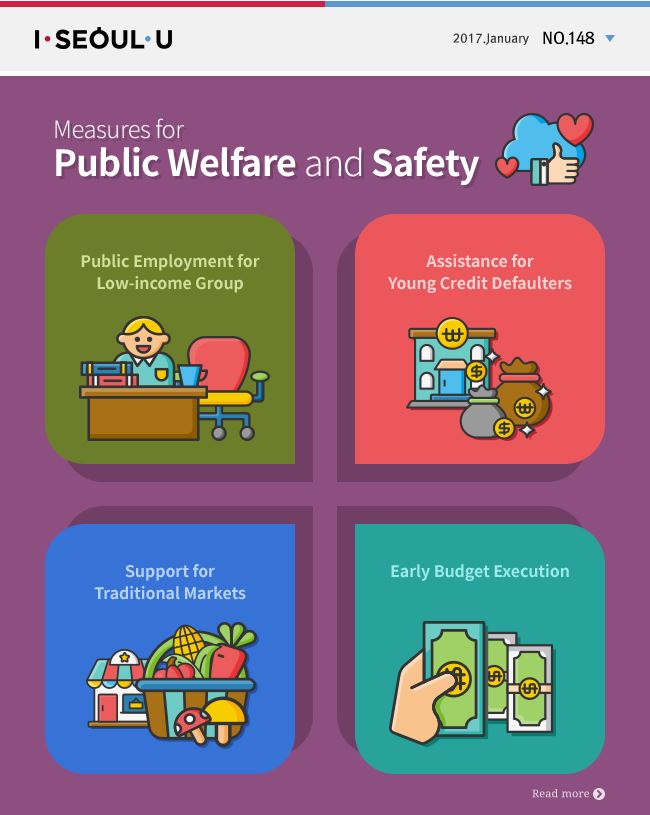Tap the Read more link
Screen dimensions: 650x815
568,794
